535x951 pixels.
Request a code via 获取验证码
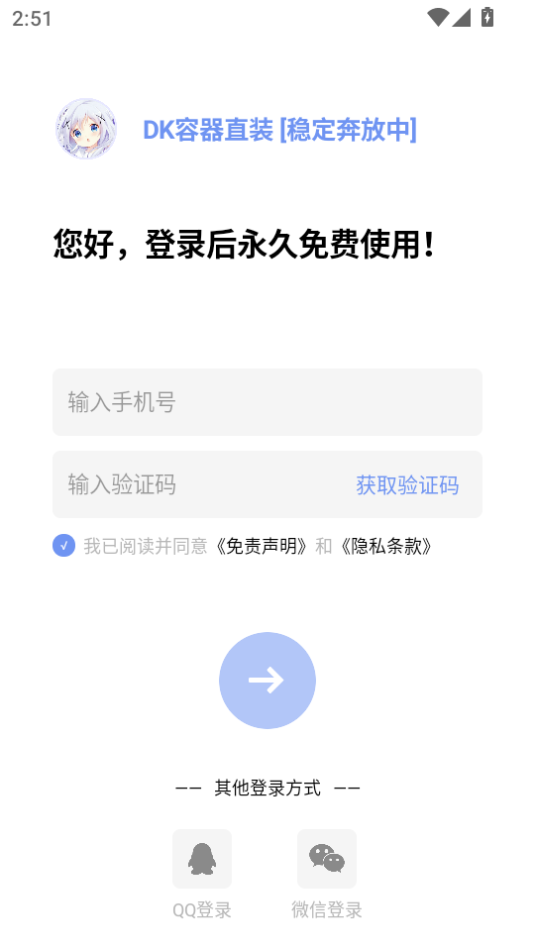[x=407, y=485]
